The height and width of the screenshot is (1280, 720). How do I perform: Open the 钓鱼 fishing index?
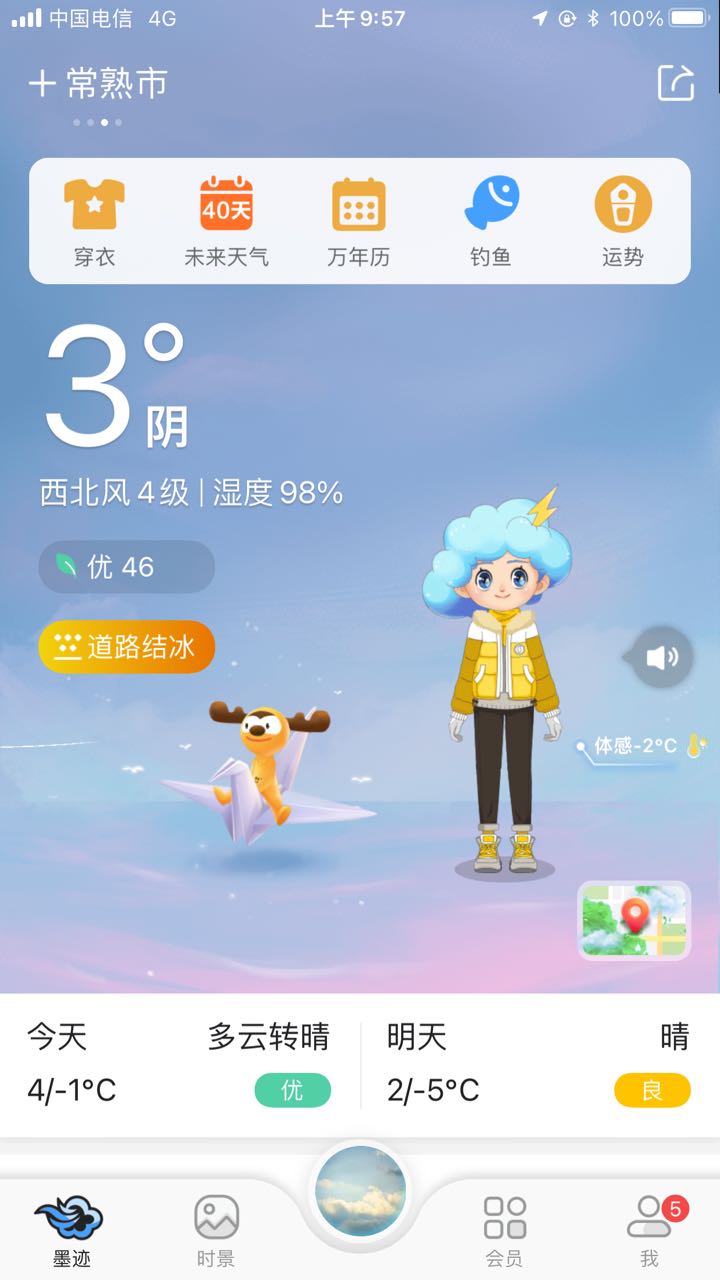[x=491, y=222]
